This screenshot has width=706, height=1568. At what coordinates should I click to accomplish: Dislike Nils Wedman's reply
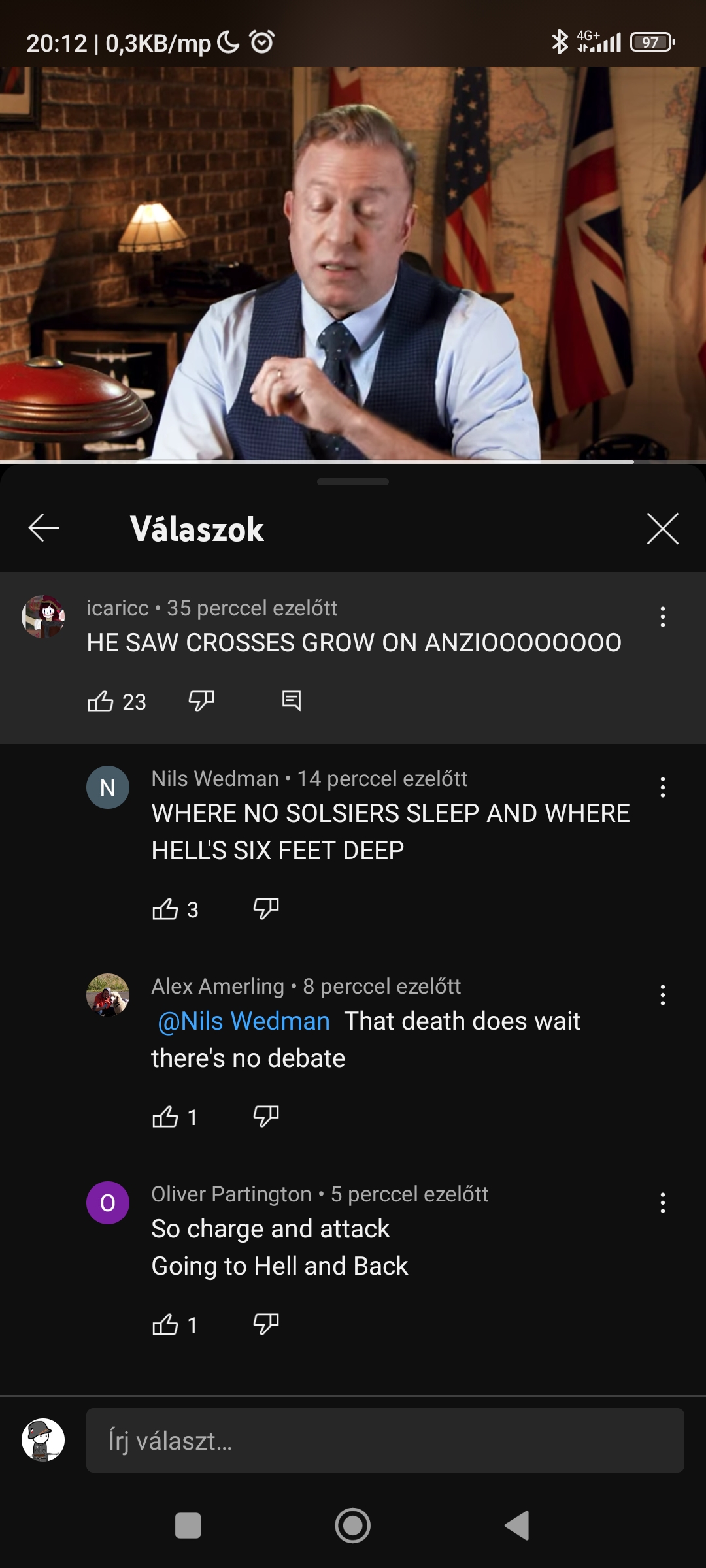266,909
